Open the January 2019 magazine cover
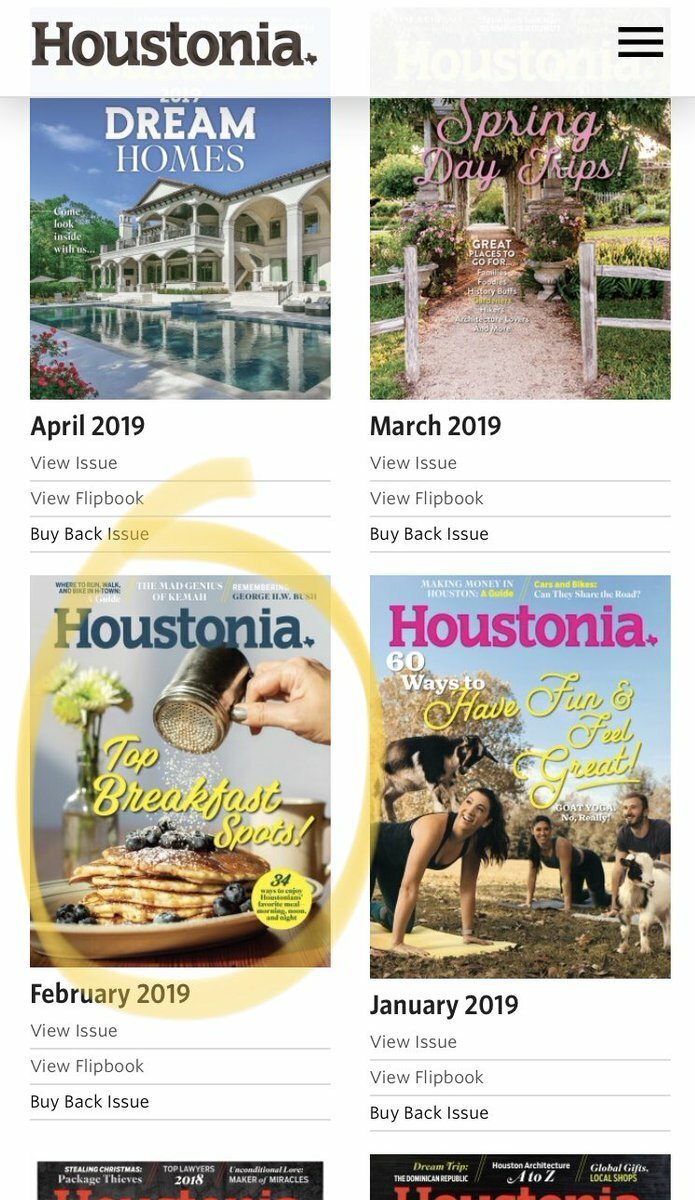Image resolution: width=695 pixels, height=1200 pixels. click(x=520, y=776)
